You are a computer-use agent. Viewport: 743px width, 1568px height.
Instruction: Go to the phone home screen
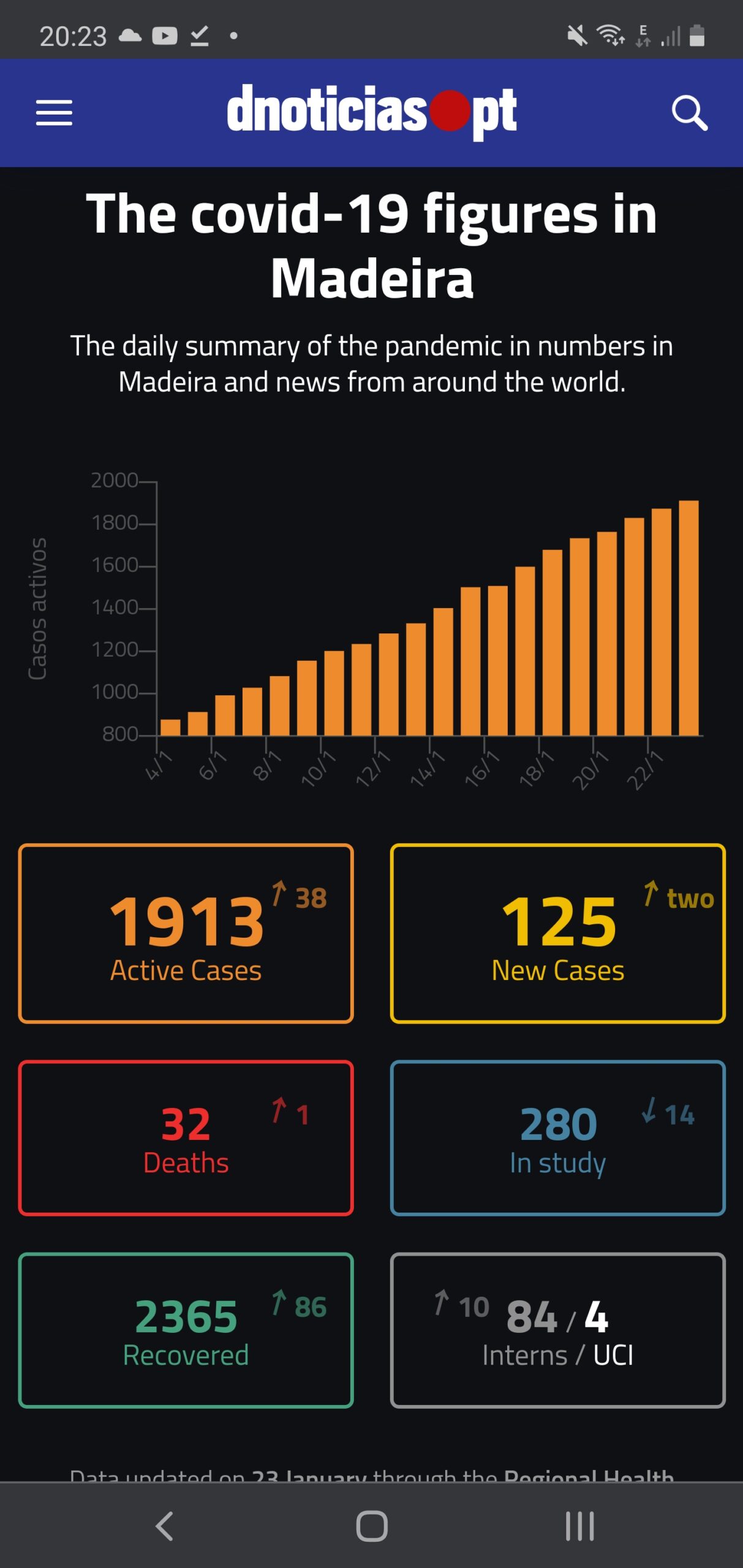371,1526
